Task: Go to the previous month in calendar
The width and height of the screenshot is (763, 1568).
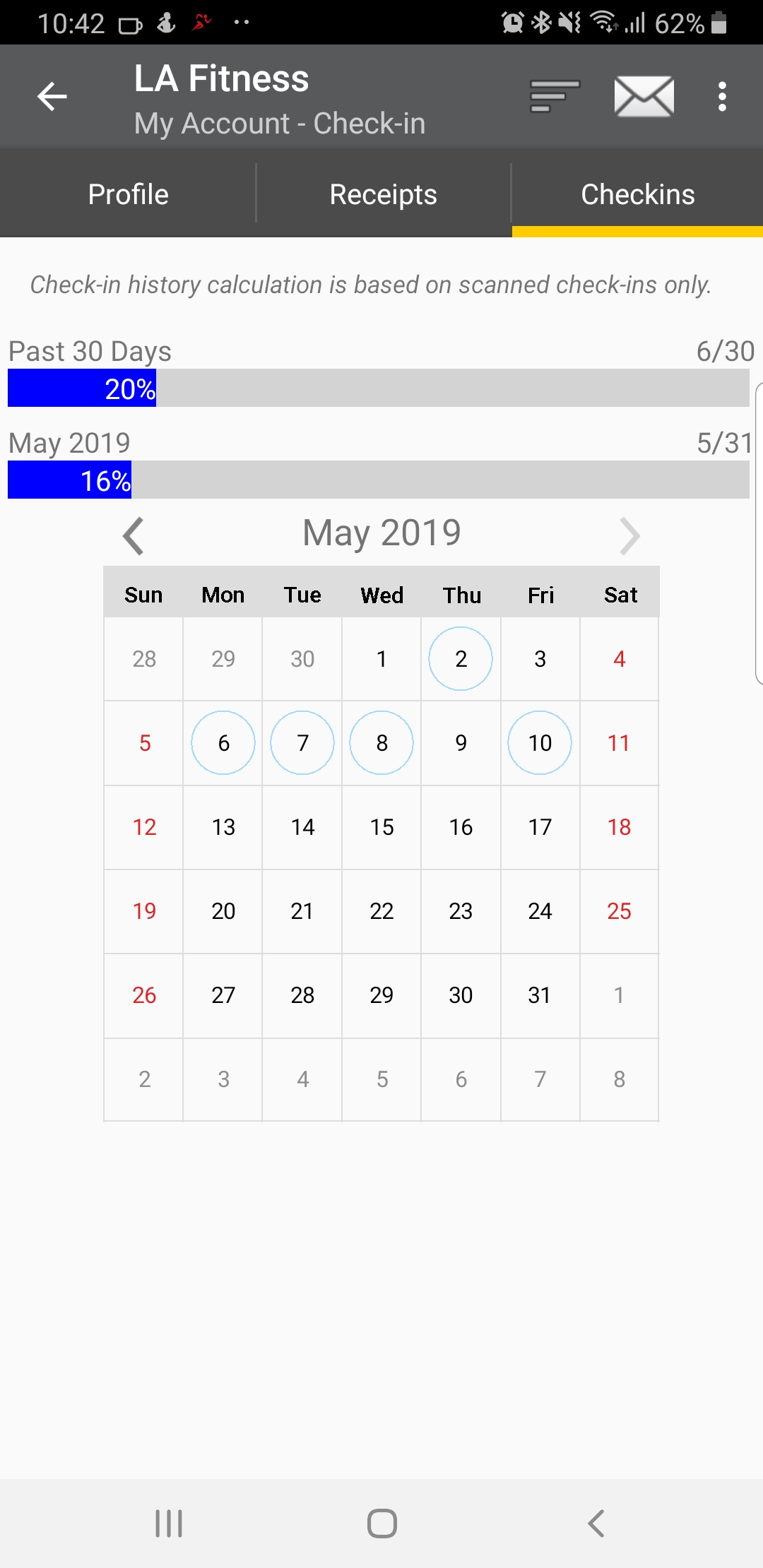Action: click(x=134, y=536)
